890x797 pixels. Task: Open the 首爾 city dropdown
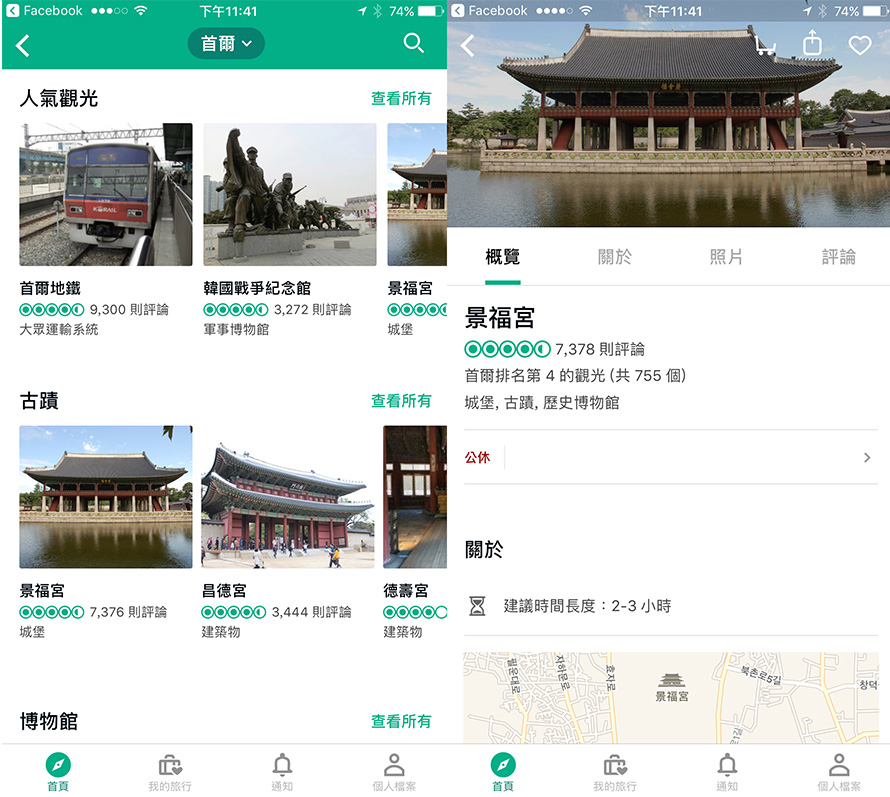coord(226,44)
